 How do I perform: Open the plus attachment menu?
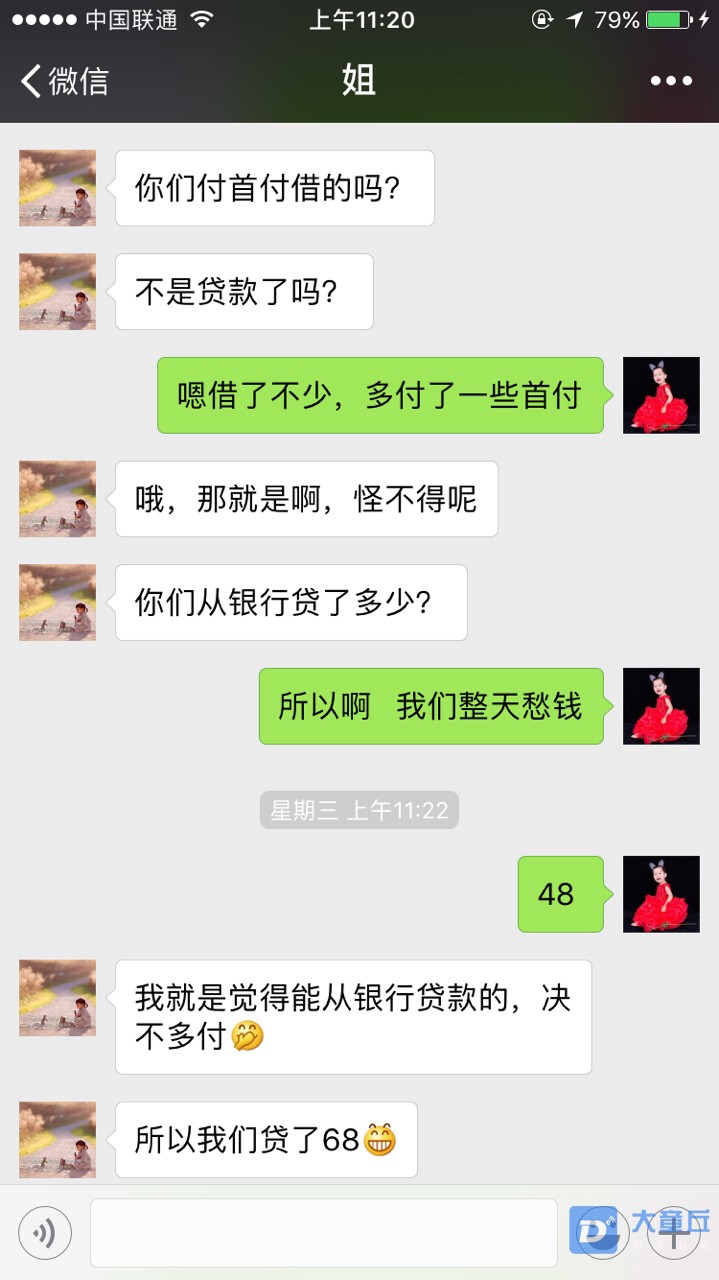pos(673,1232)
